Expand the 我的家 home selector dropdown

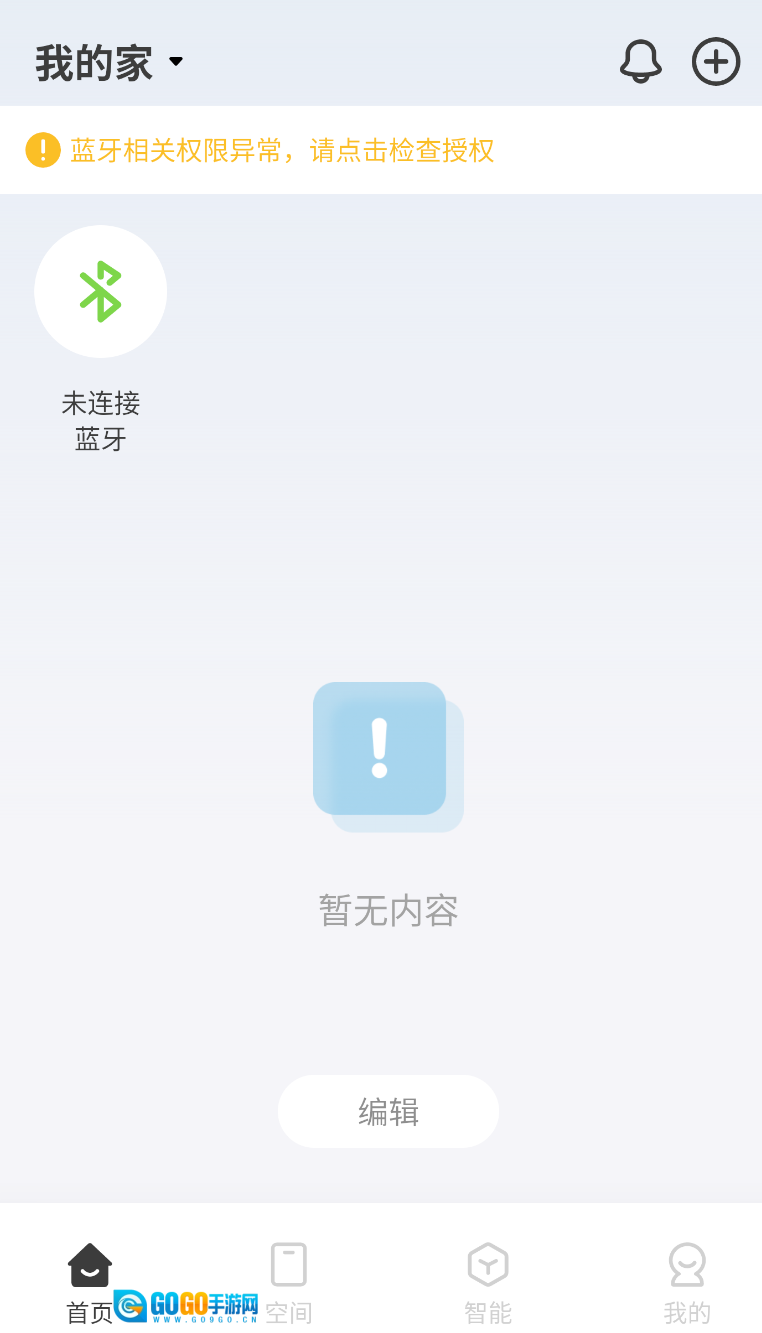point(175,61)
